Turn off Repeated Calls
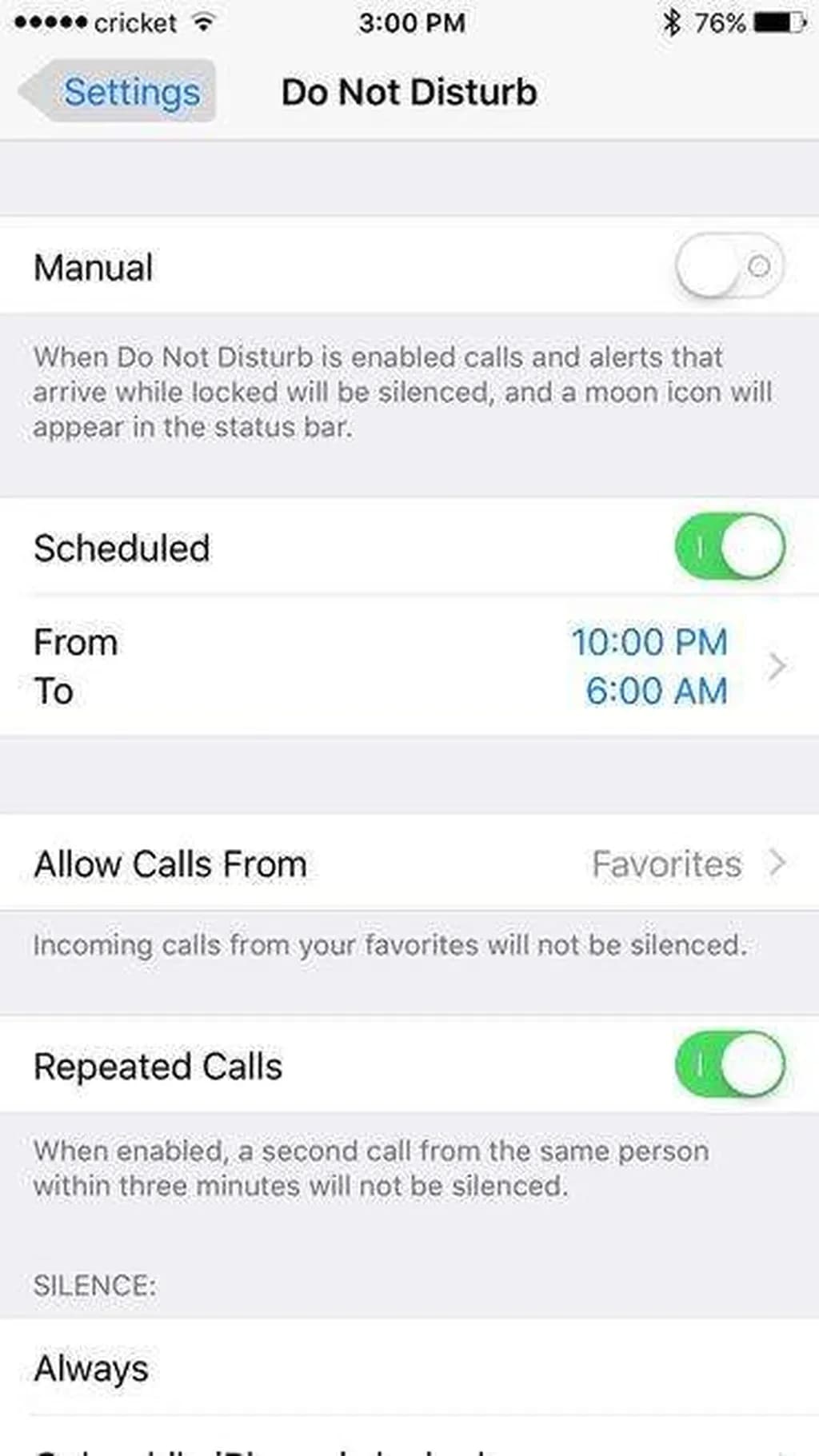Viewport: 819px width, 1456px height. click(x=729, y=1066)
